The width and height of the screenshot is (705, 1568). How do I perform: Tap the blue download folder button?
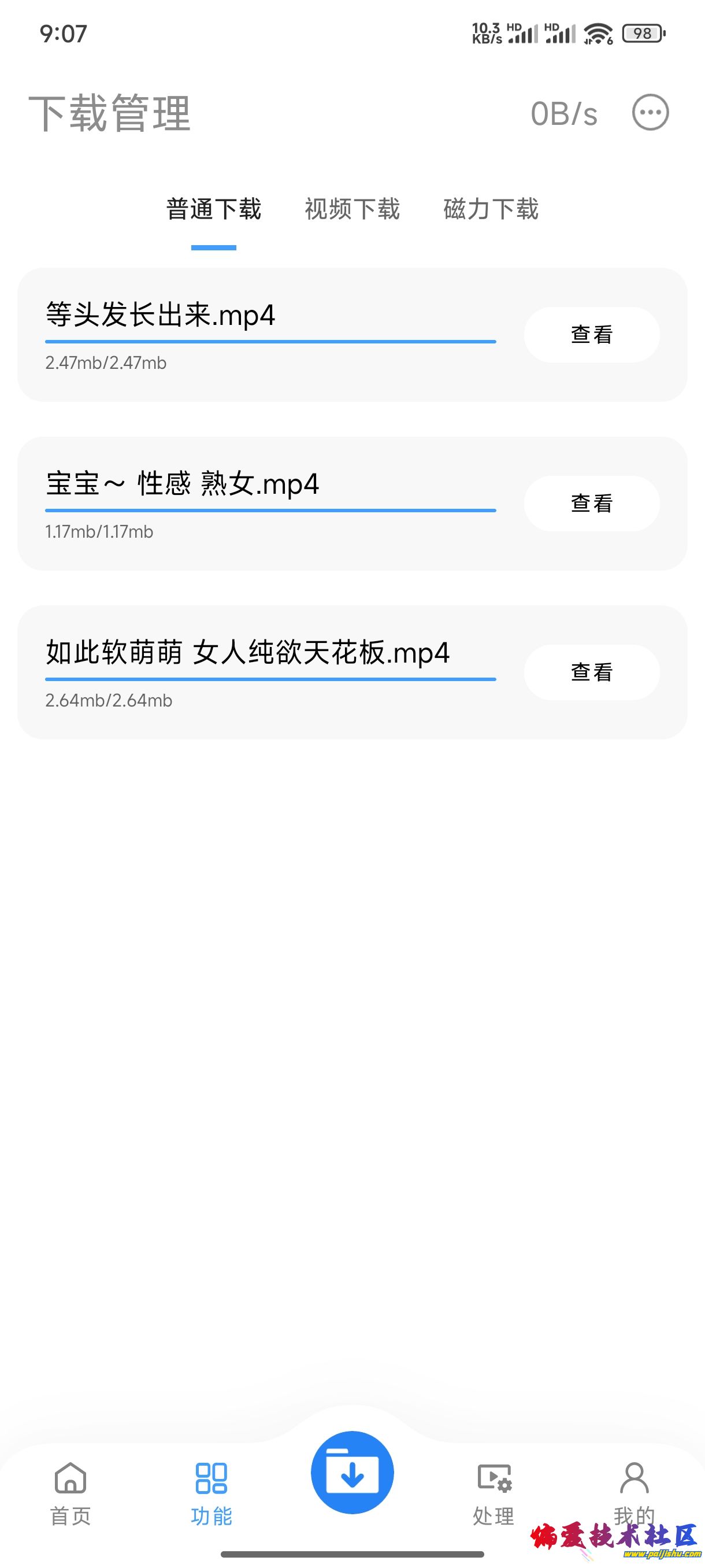352,1472
